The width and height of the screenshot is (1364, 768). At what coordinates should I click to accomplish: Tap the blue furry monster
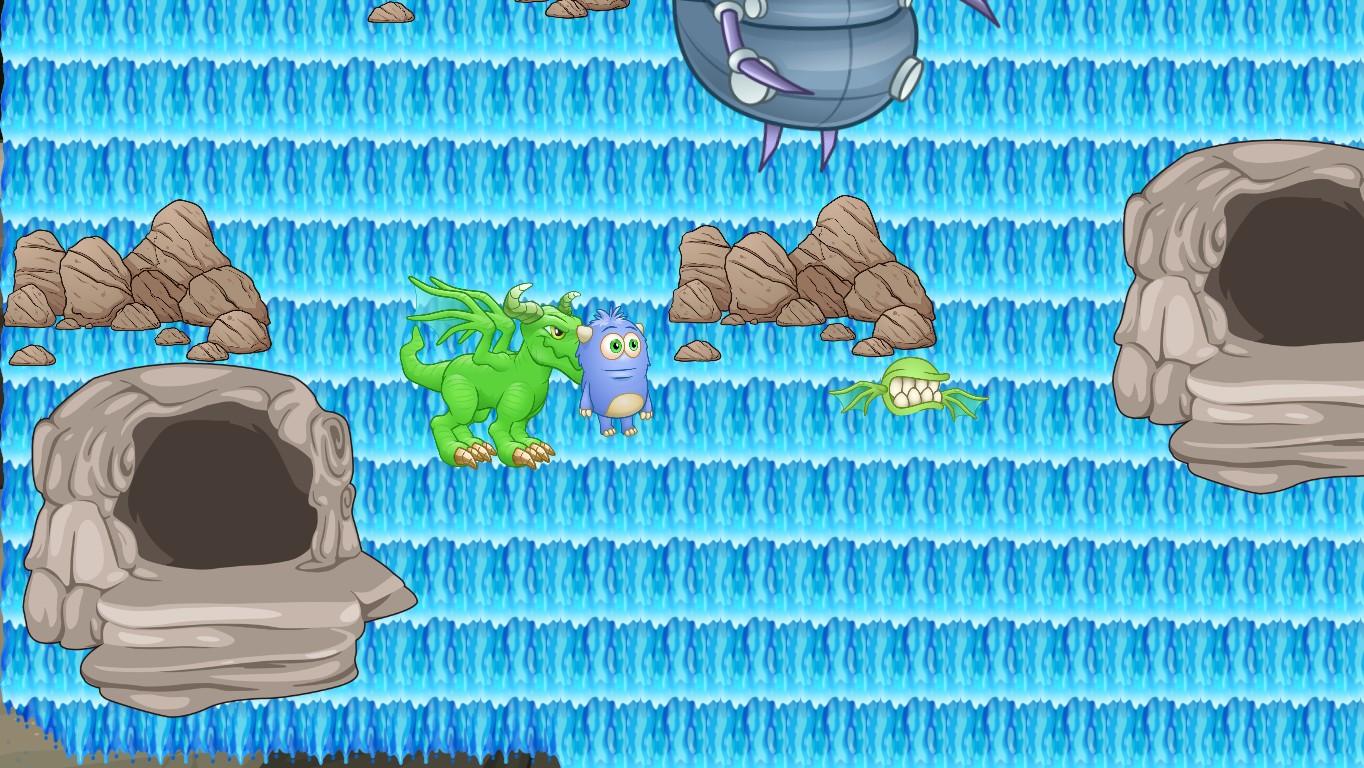pos(614,372)
